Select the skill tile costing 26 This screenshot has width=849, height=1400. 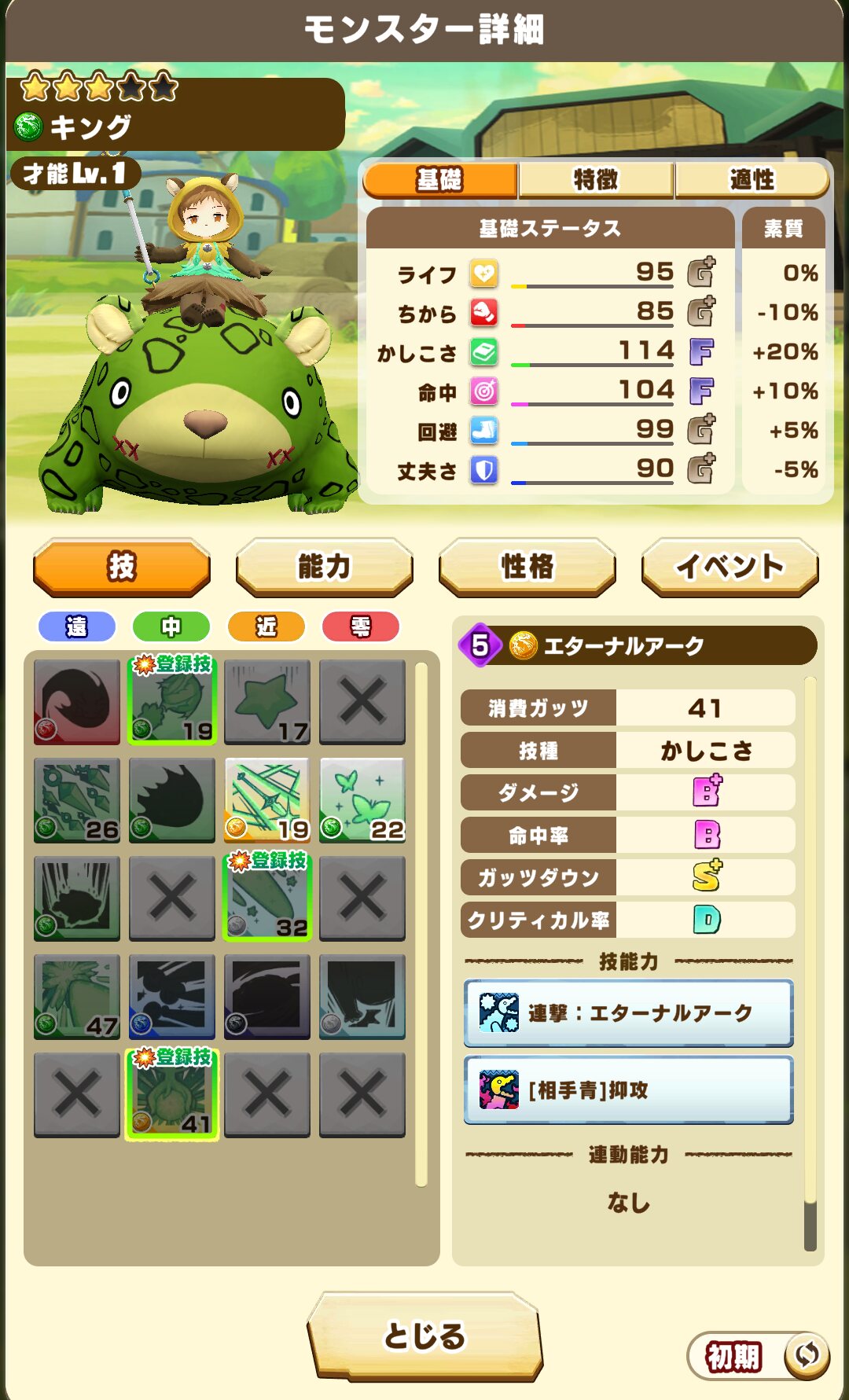77,800
